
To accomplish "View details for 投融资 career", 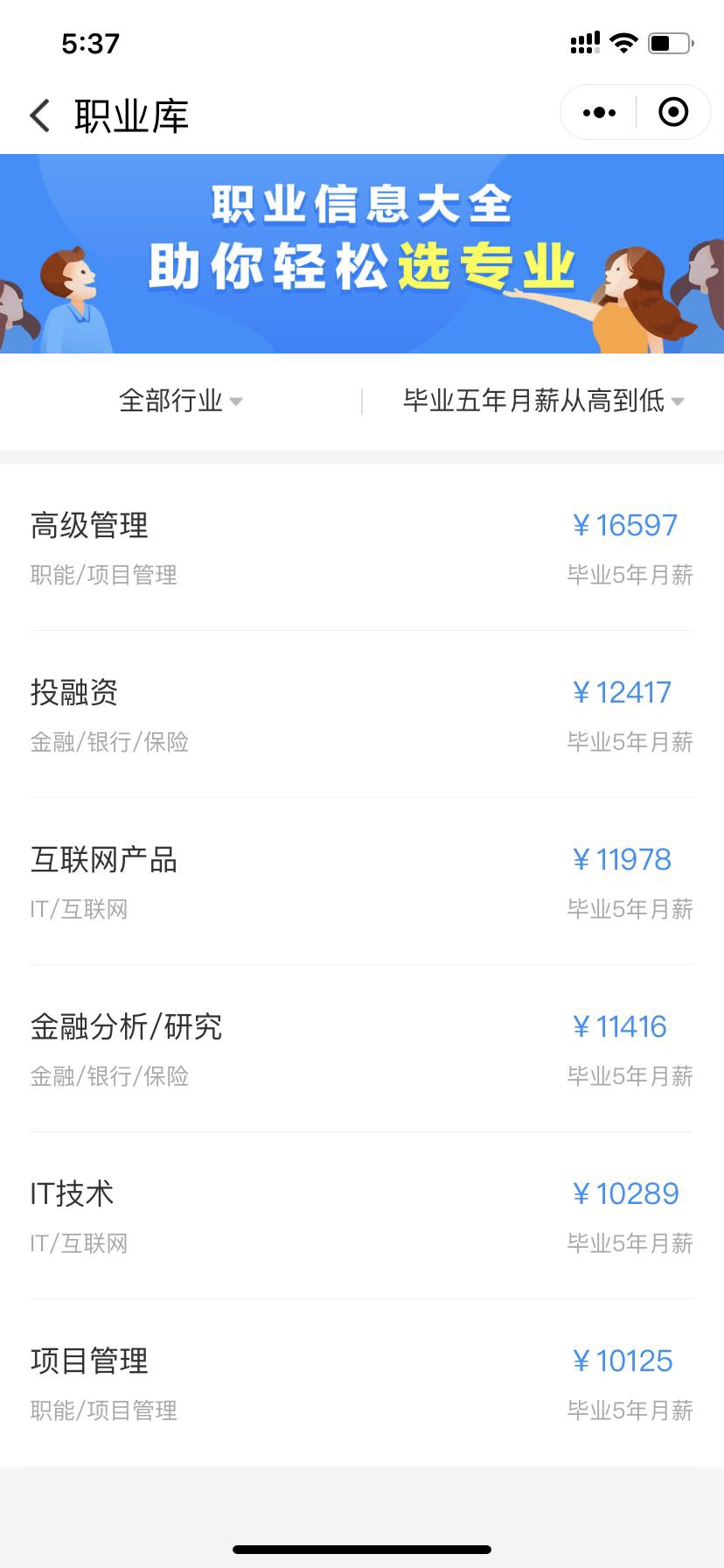I will (362, 715).
